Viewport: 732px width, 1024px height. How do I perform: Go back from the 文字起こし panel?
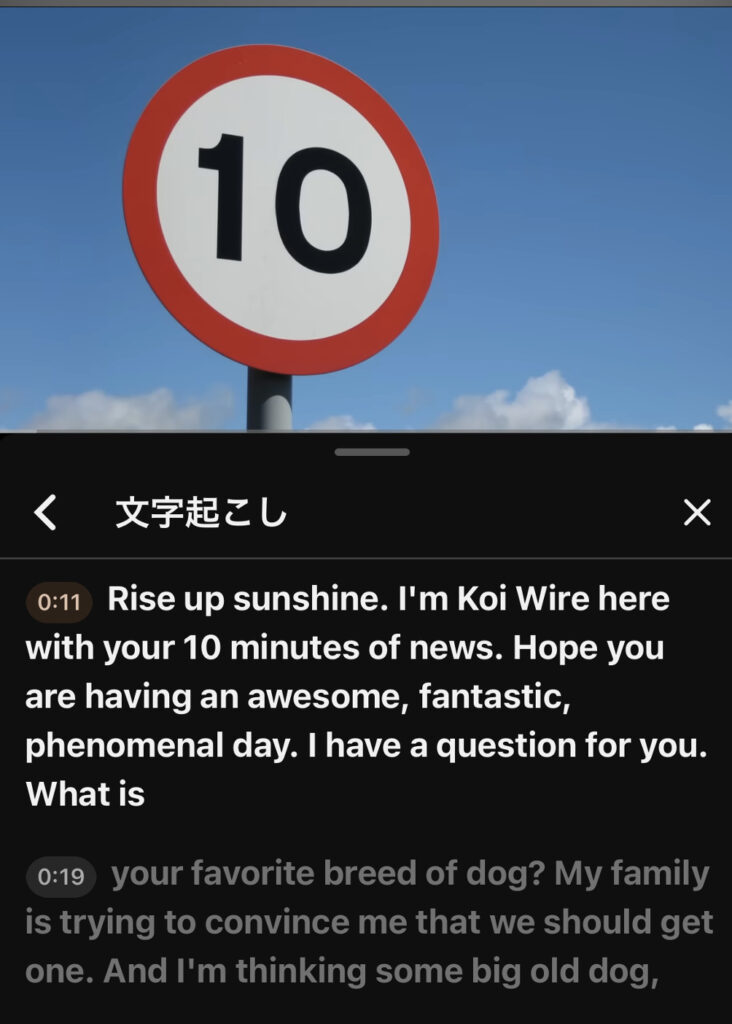[x=45, y=514]
